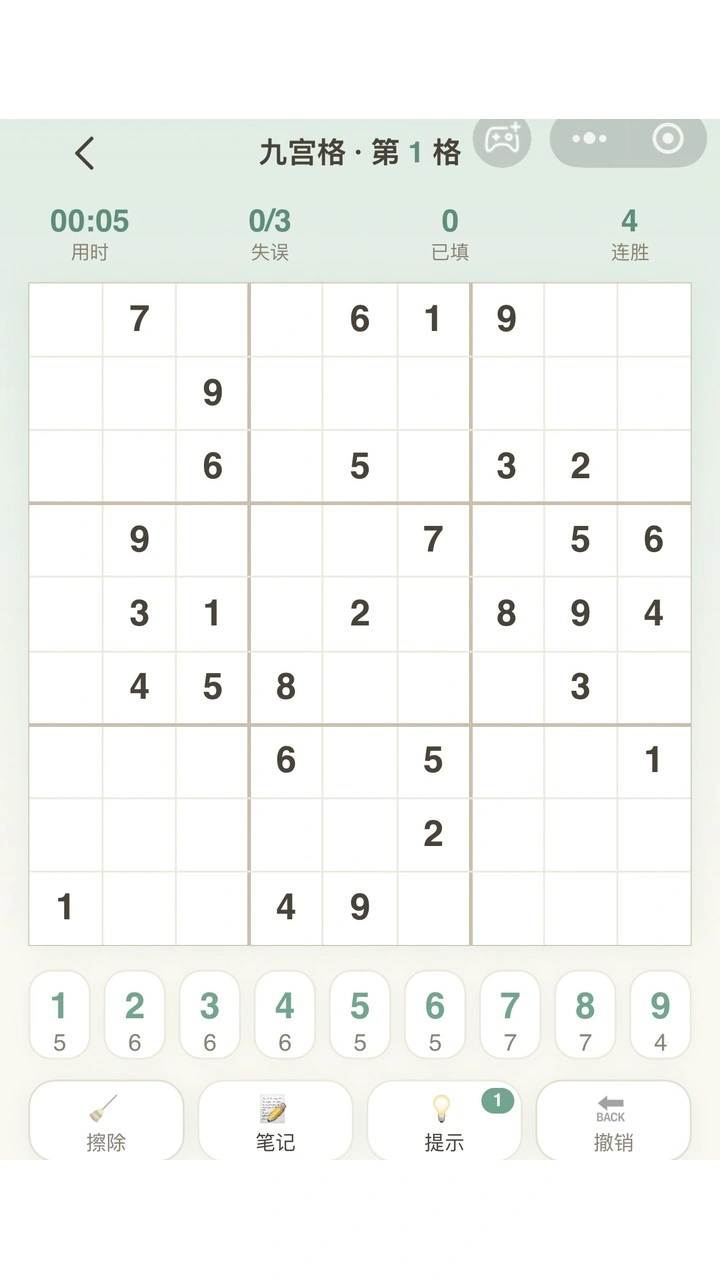Enter number 9 from the number pad
Image resolution: width=720 pixels, height=1280 pixels.
point(660,1015)
